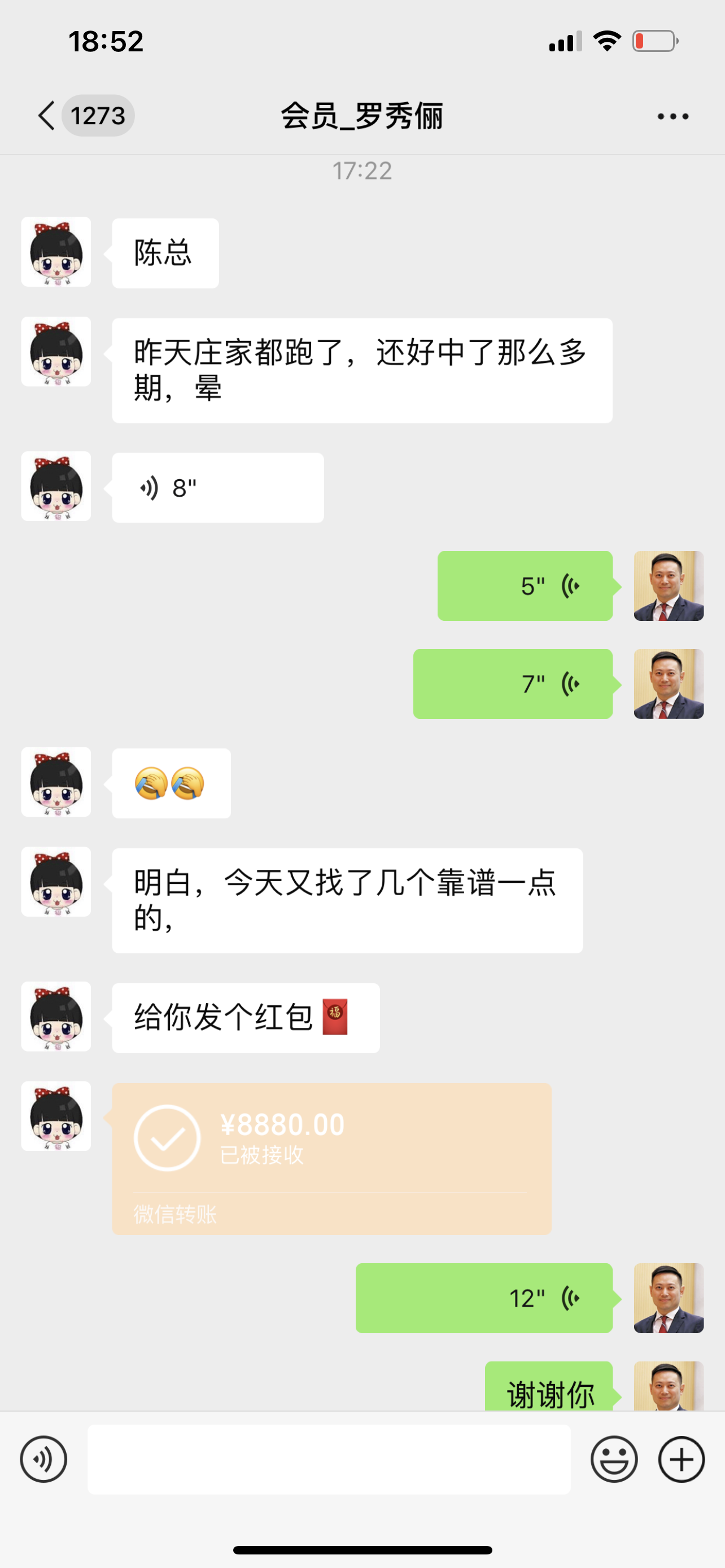Open the emoji sticker panel
725x1568 pixels.
[614, 1459]
